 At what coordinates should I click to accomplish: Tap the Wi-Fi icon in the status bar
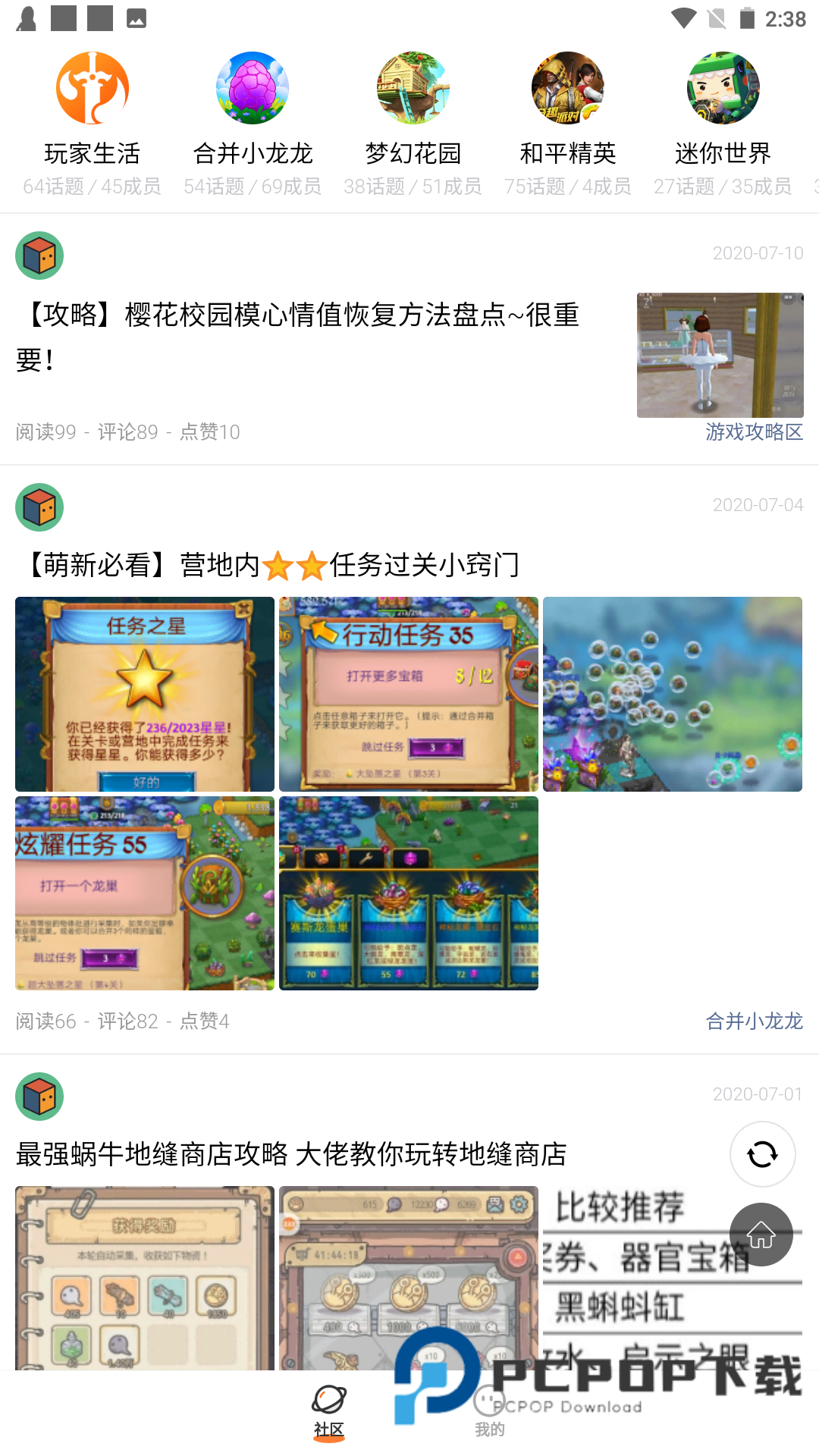[685, 18]
